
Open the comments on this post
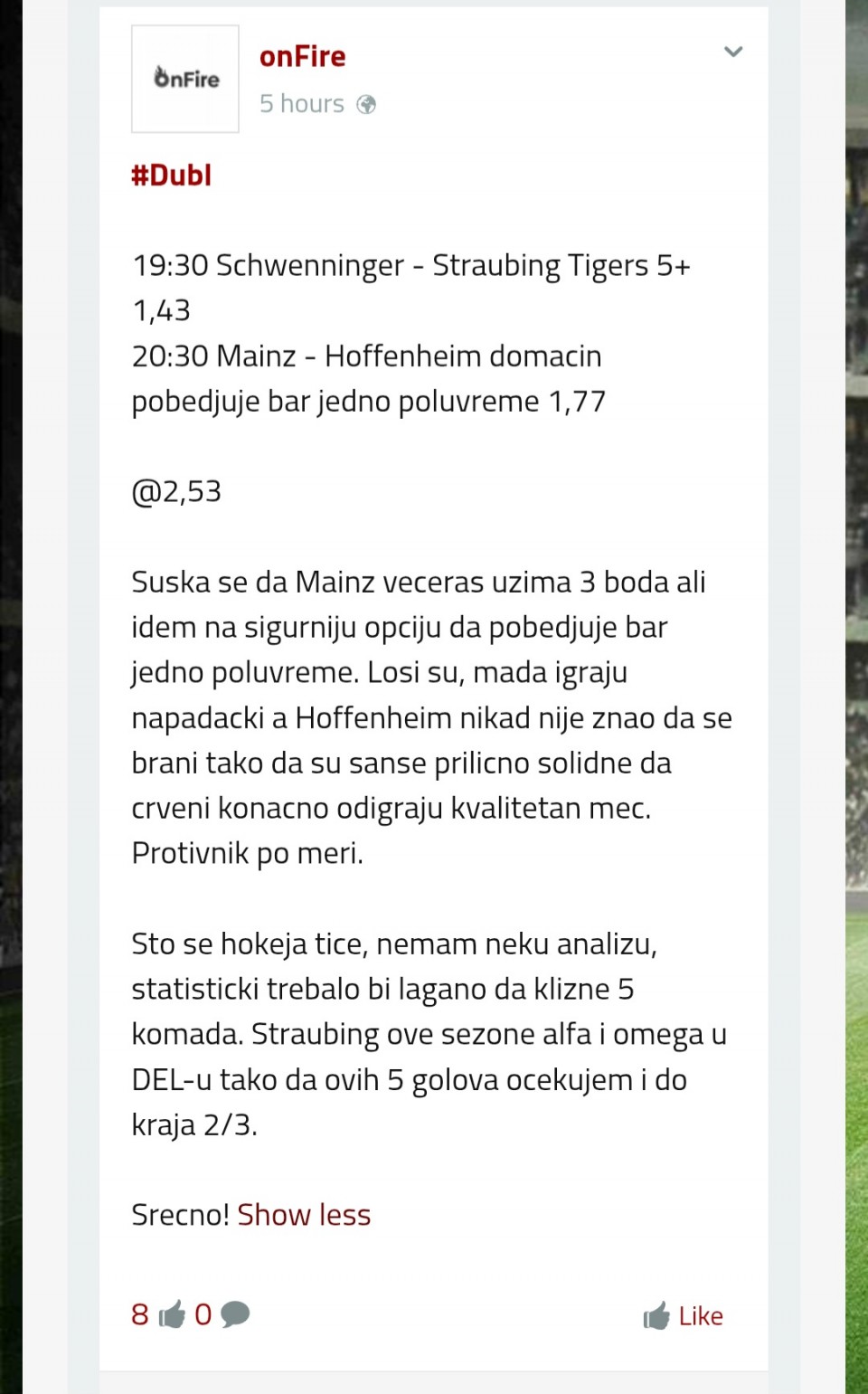coord(222,1313)
